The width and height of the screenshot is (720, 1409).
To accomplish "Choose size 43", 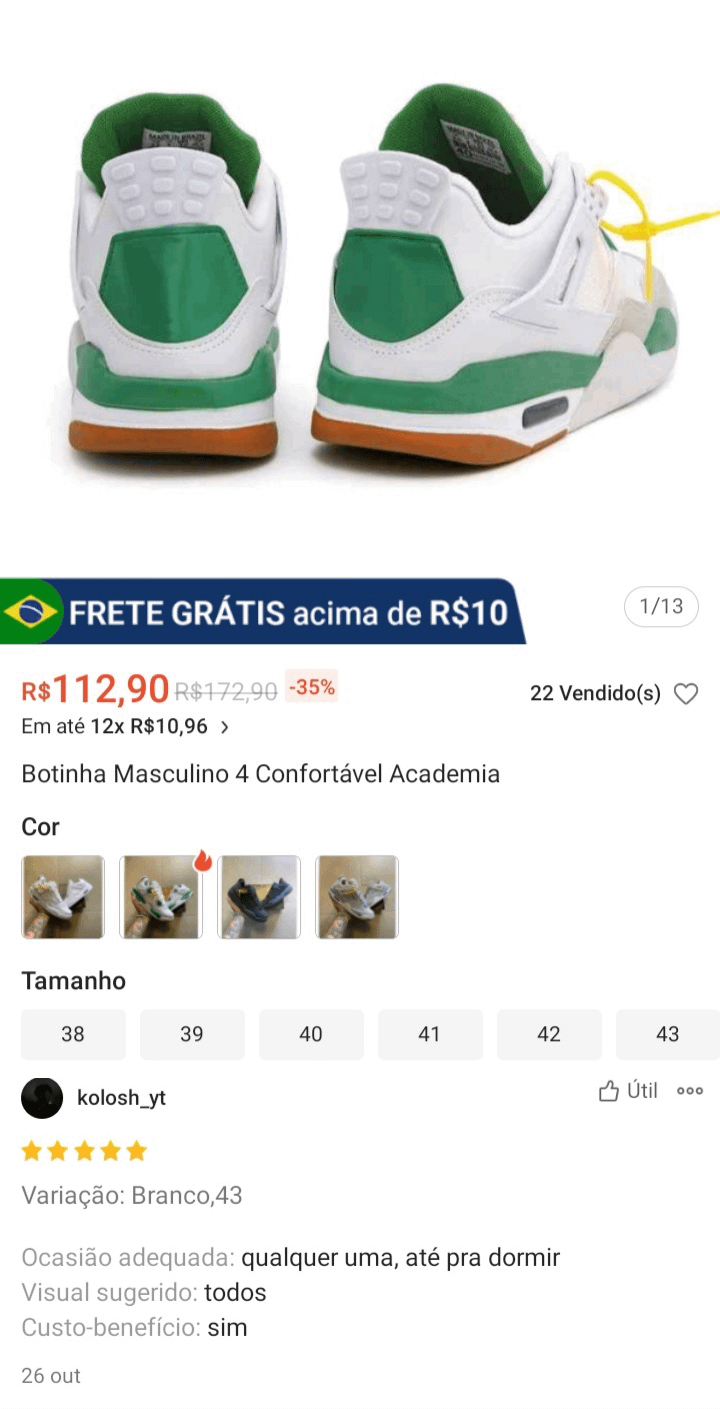I will (667, 1034).
